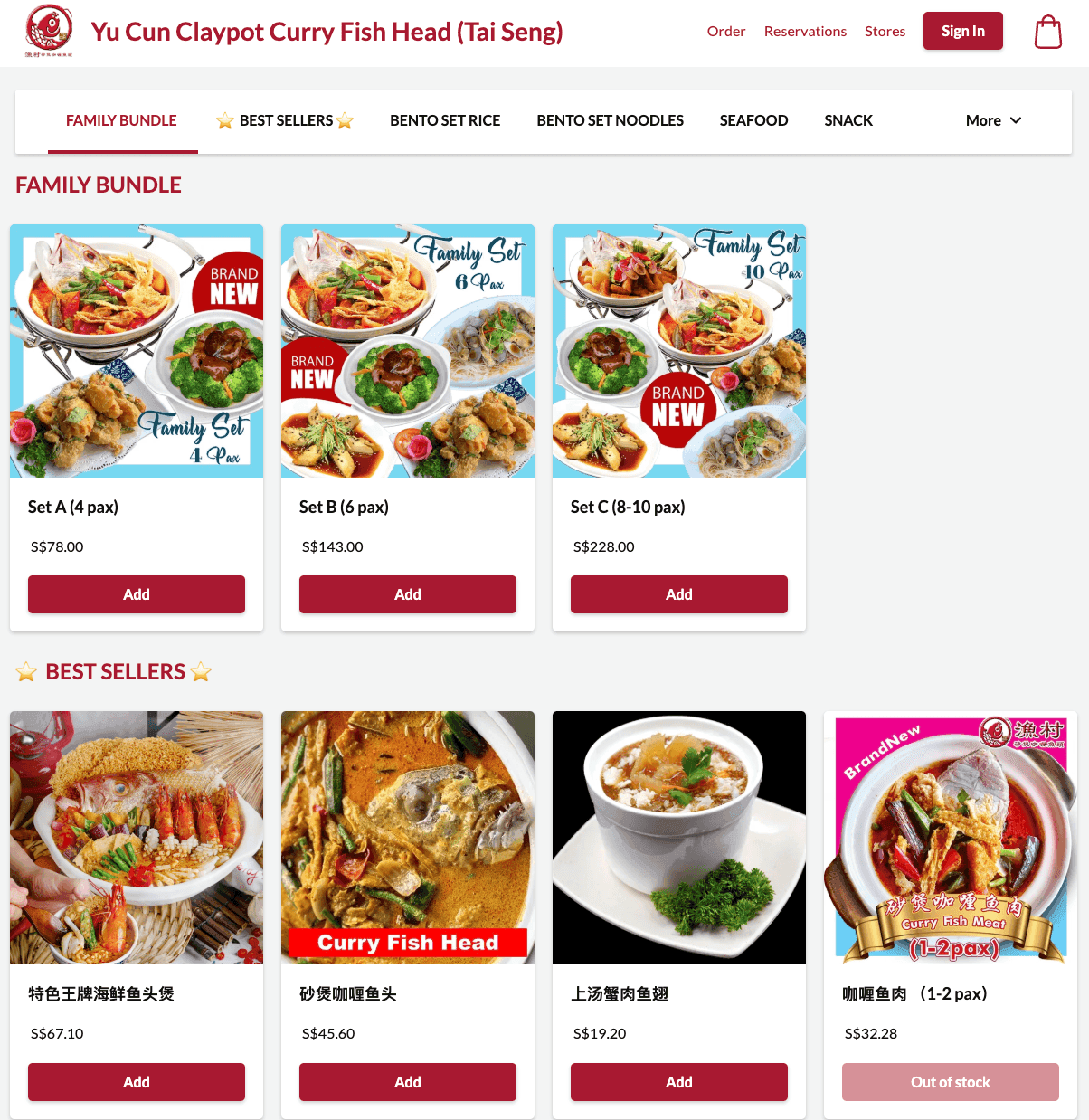Image resolution: width=1089 pixels, height=1120 pixels.
Task: Add Set A (4 pax) to cart
Action: pos(137,594)
